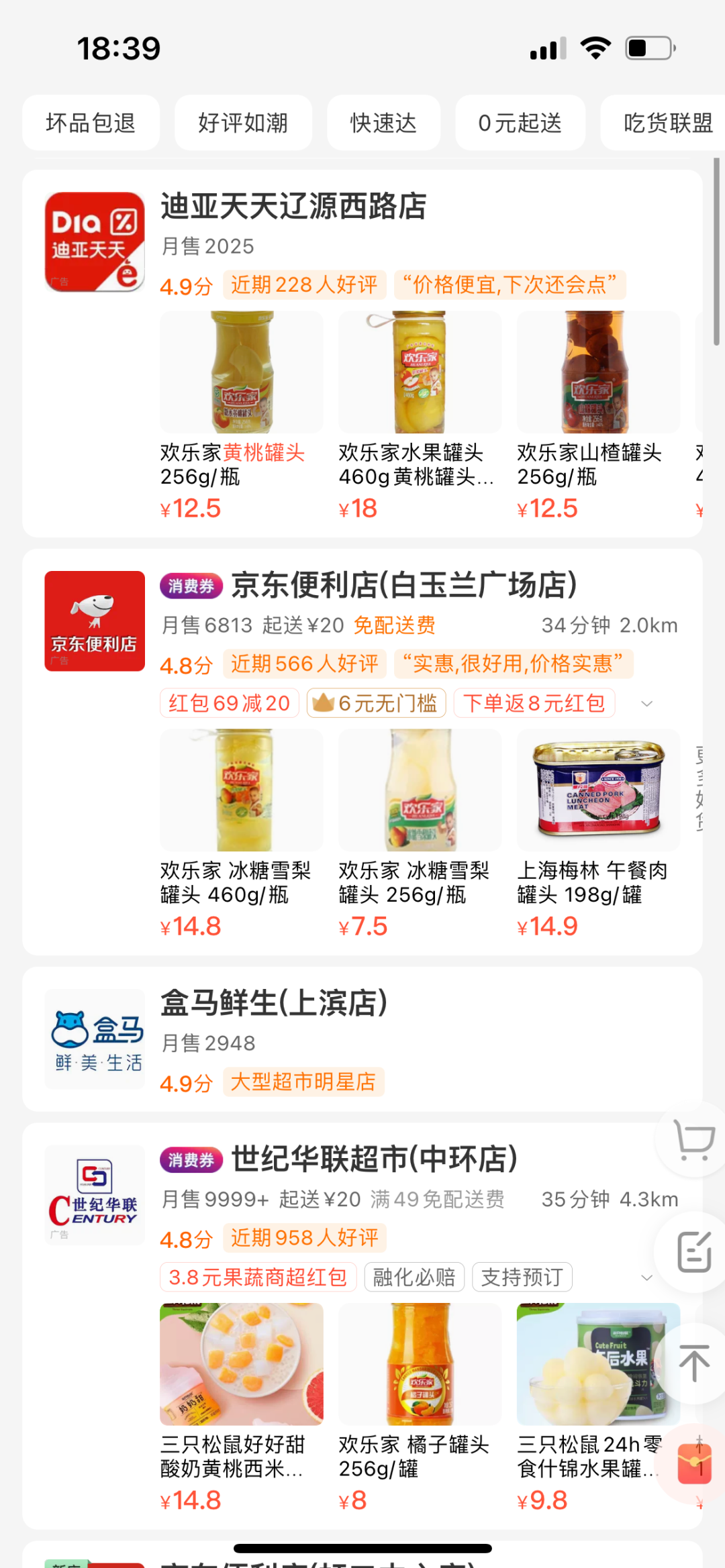
Task: Toggle the 快速达 filter chip
Action: (383, 123)
